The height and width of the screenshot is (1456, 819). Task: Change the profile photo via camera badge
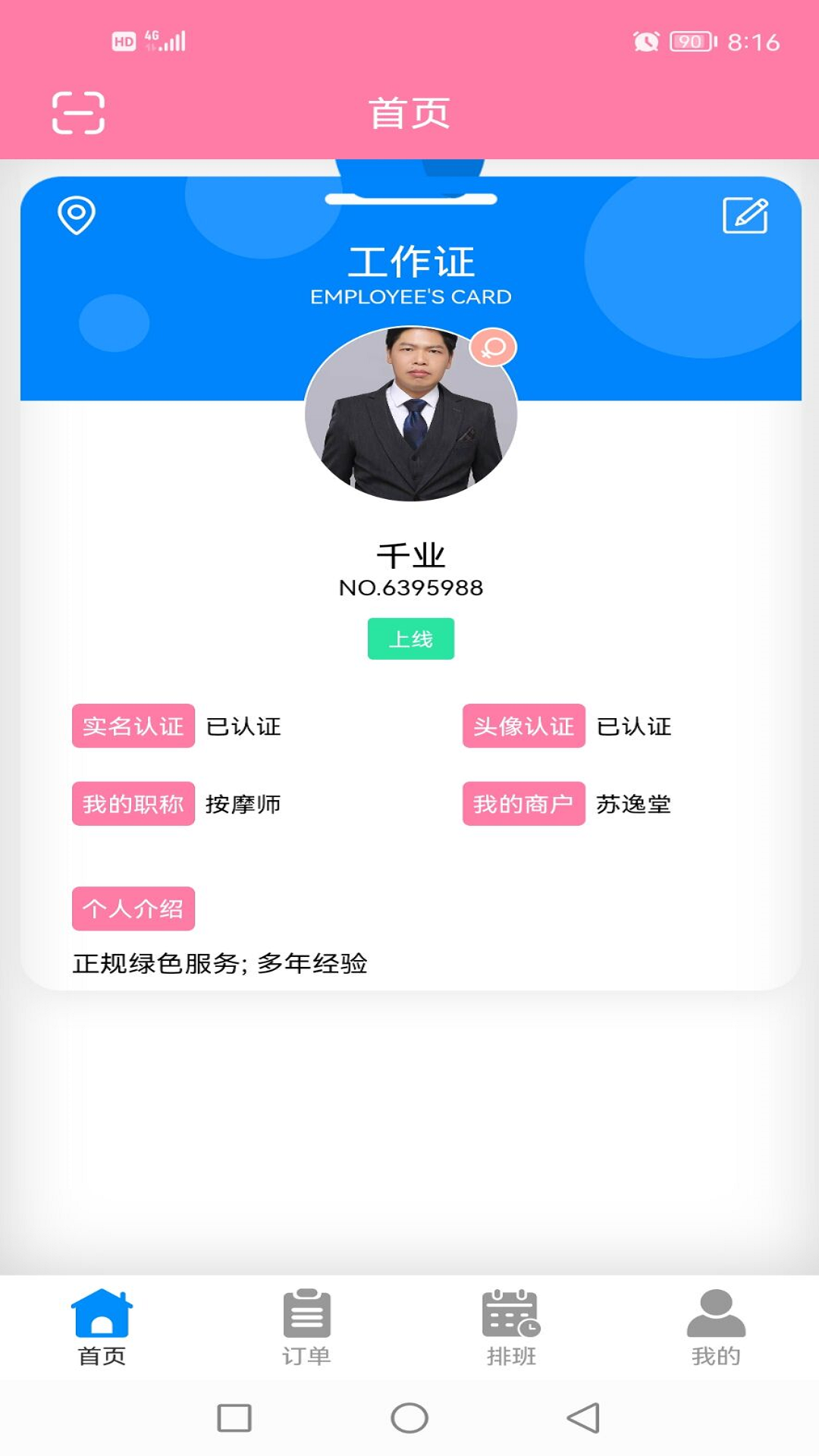pyautogui.click(x=493, y=347)
